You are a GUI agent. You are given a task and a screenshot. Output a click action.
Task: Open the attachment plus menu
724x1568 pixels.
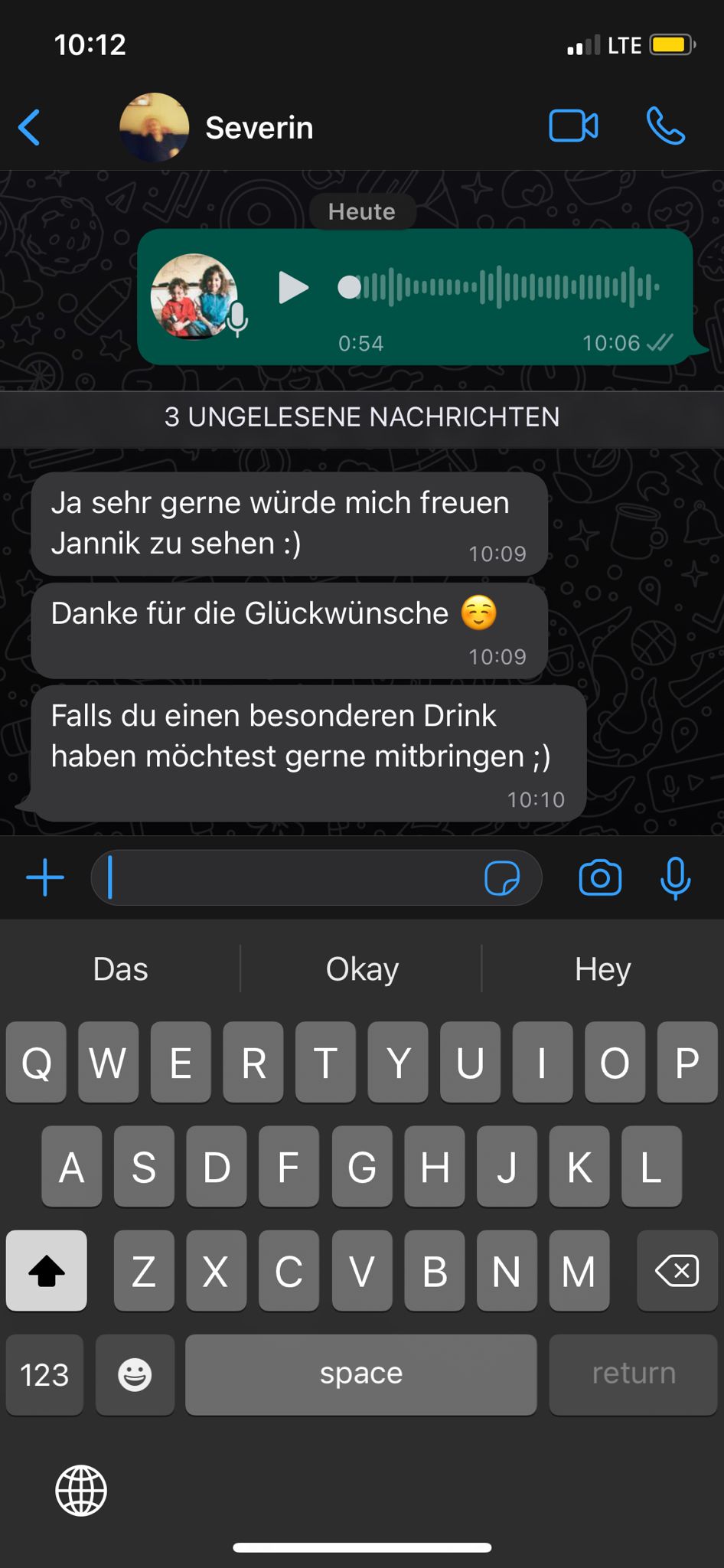(x=45, y=877)
